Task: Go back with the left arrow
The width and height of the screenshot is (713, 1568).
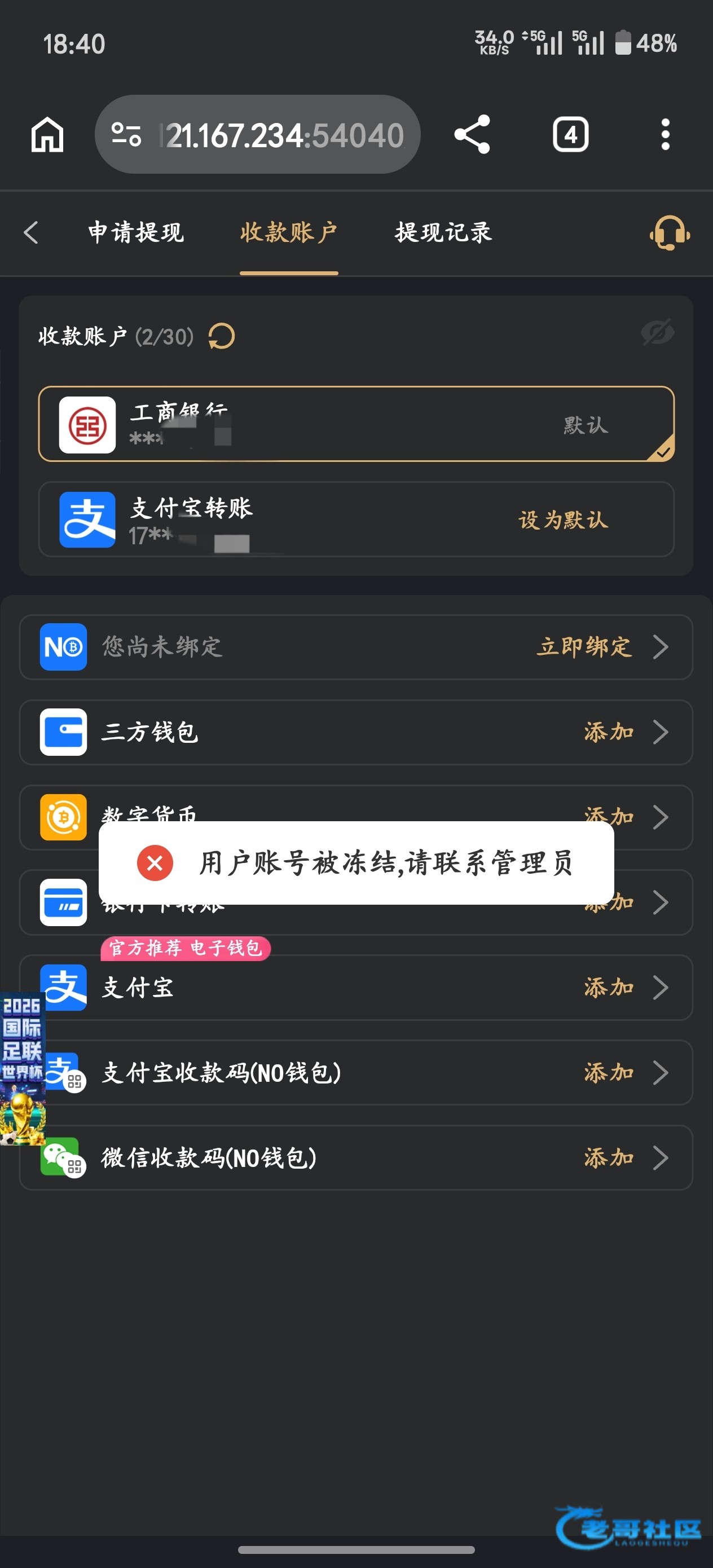Action: click(x=31, y=232)
